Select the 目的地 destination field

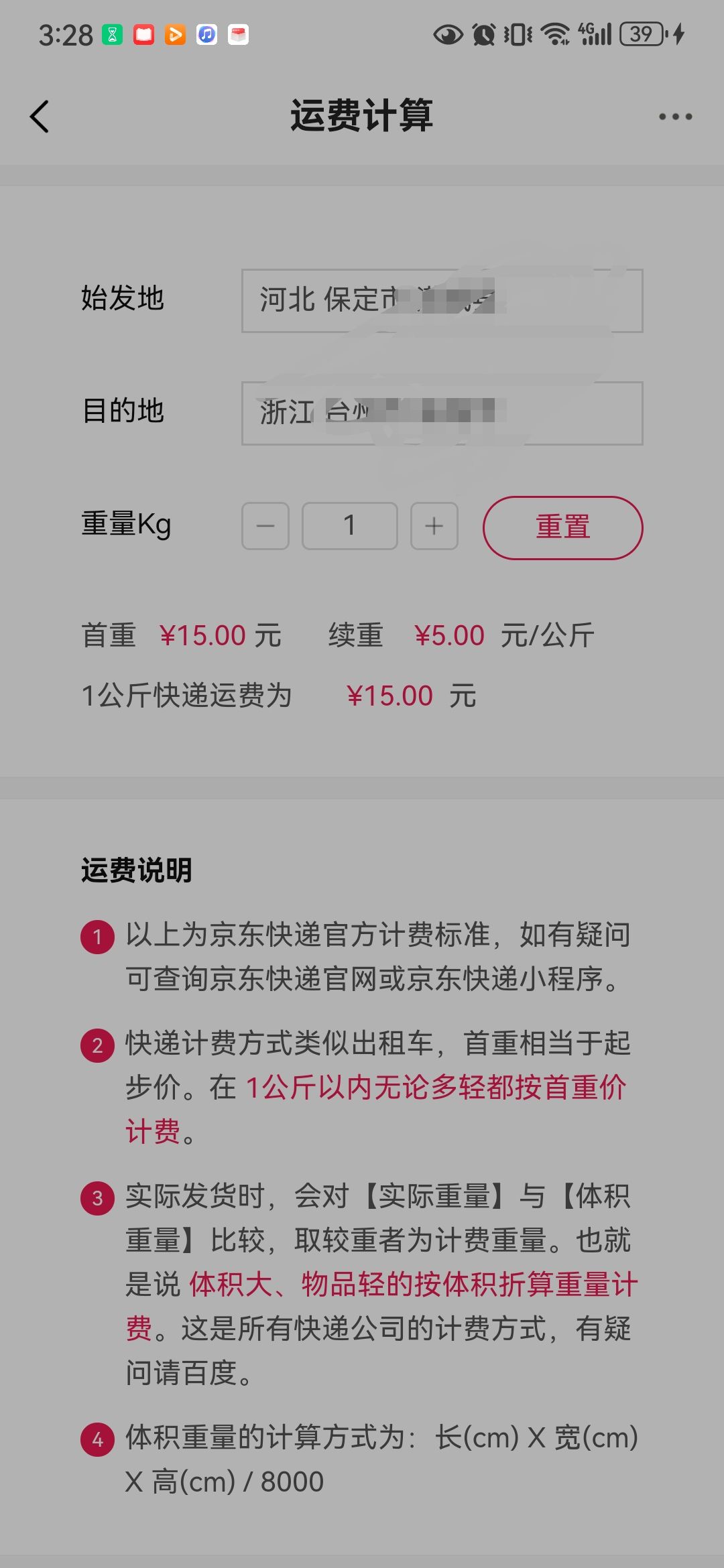click(442, 413)
